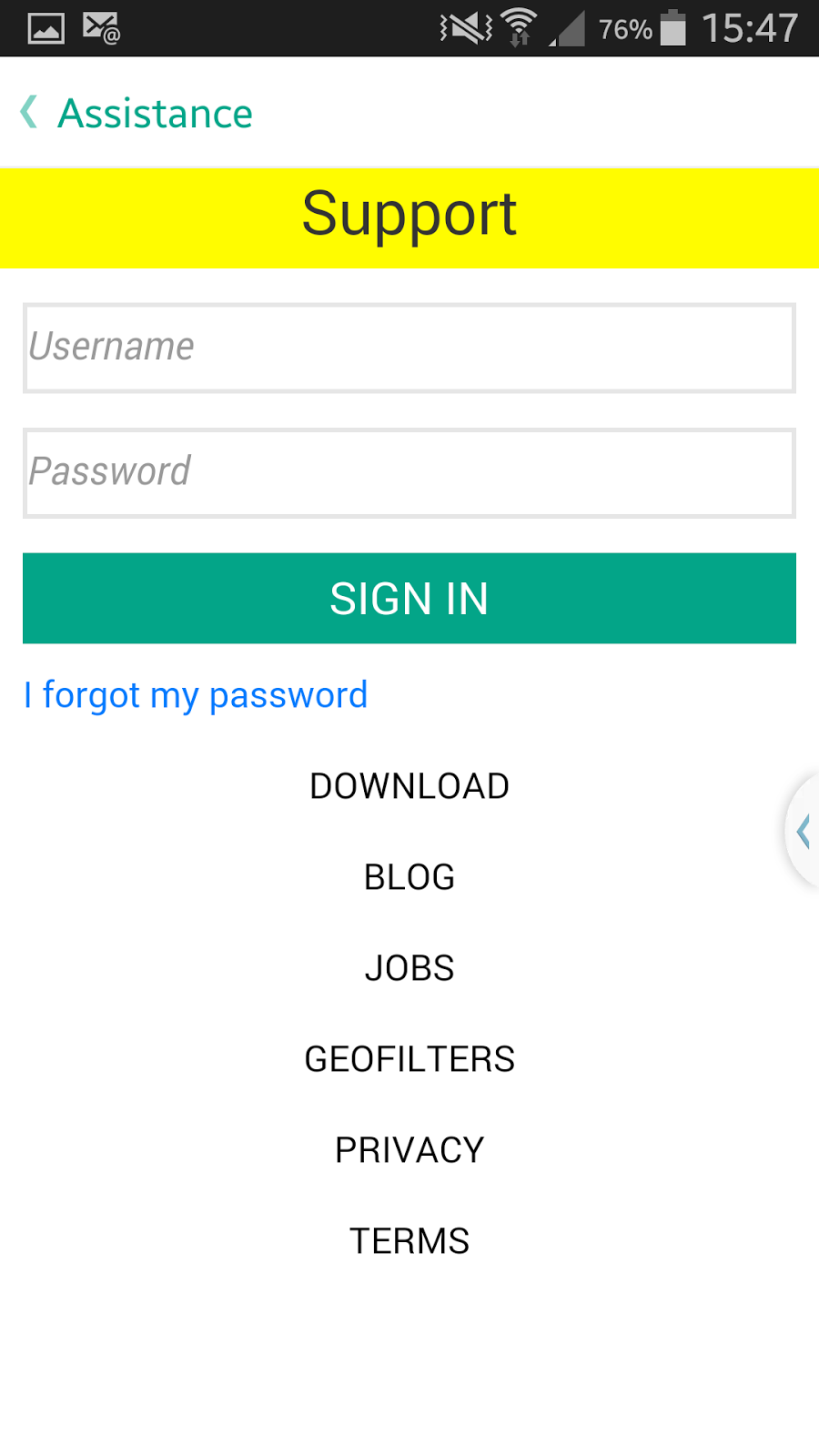
Task: Open the TERMS page
Action: pos(409,1241)
